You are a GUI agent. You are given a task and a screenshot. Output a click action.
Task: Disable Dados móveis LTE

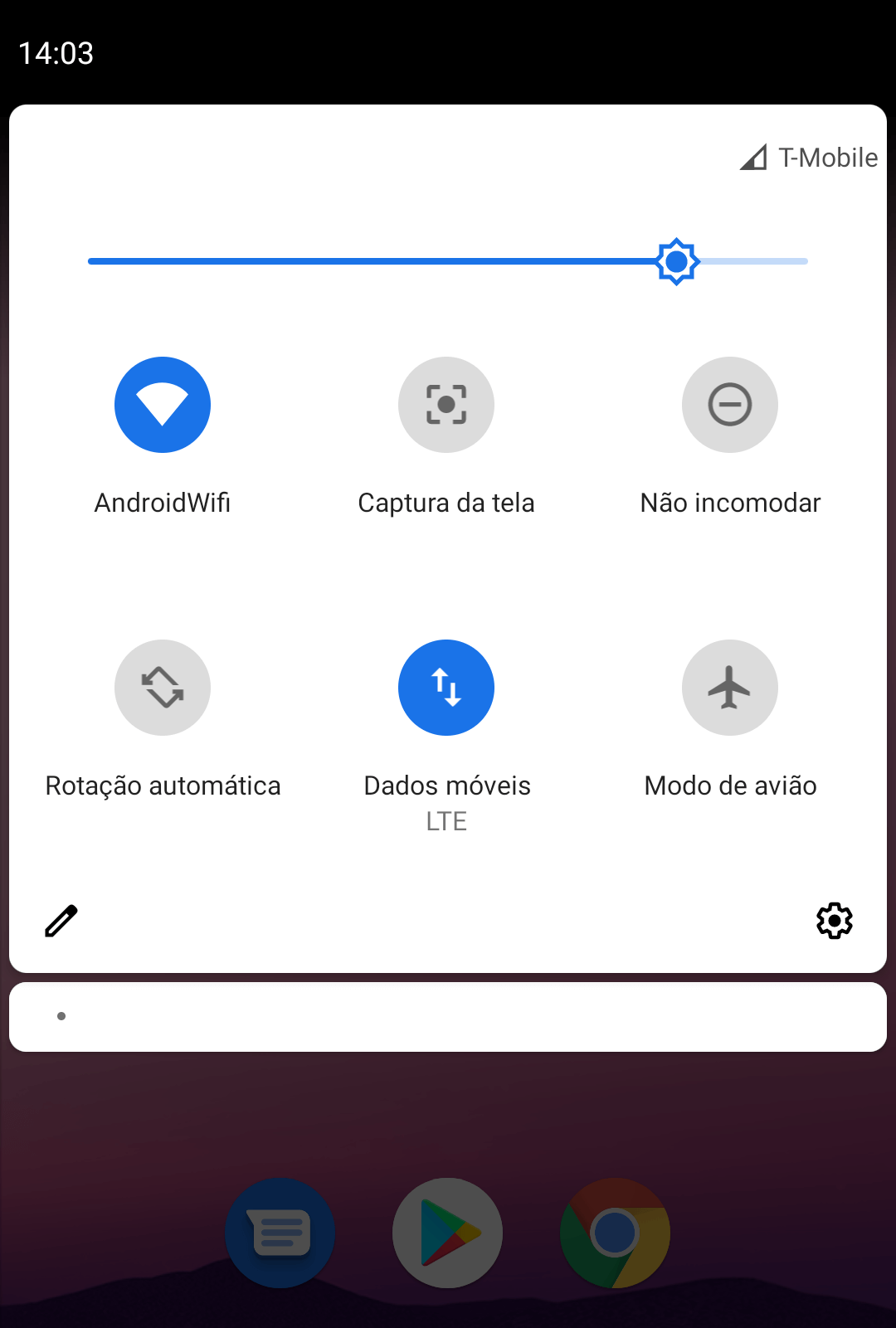tap(446, 688)
